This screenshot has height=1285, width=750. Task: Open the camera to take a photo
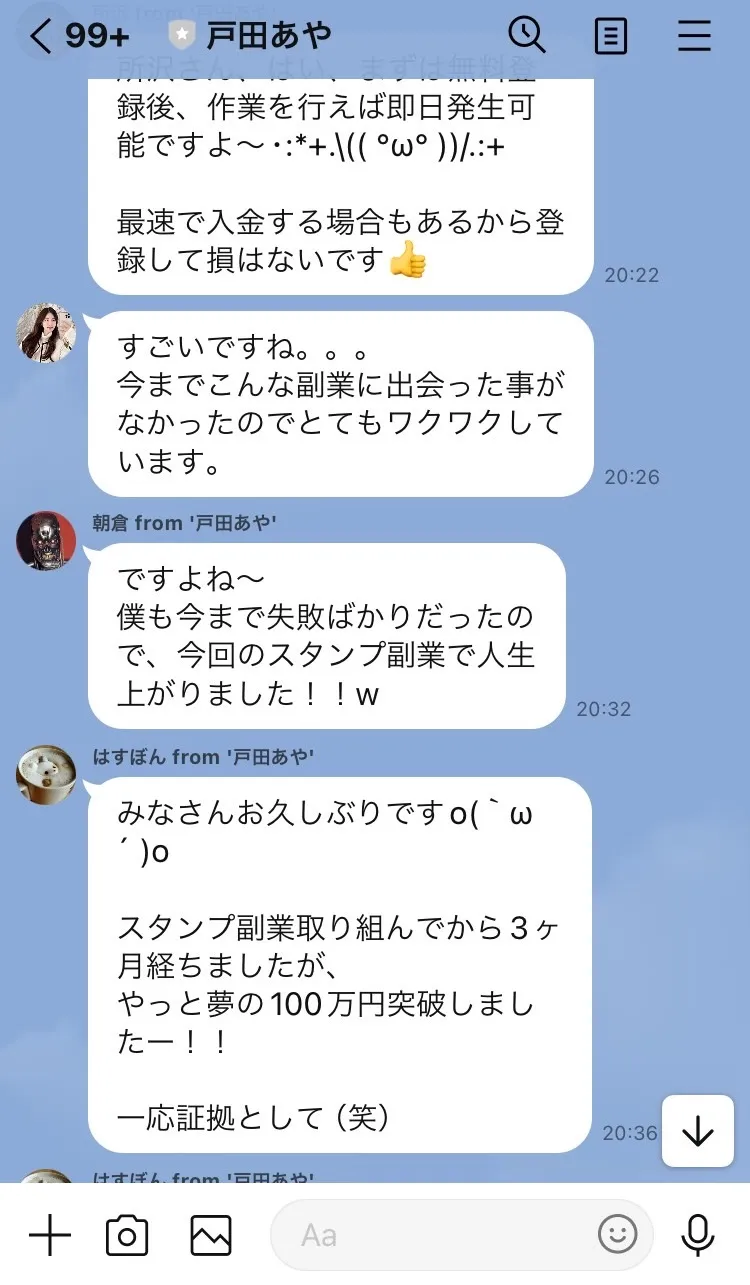point(127,1236)
